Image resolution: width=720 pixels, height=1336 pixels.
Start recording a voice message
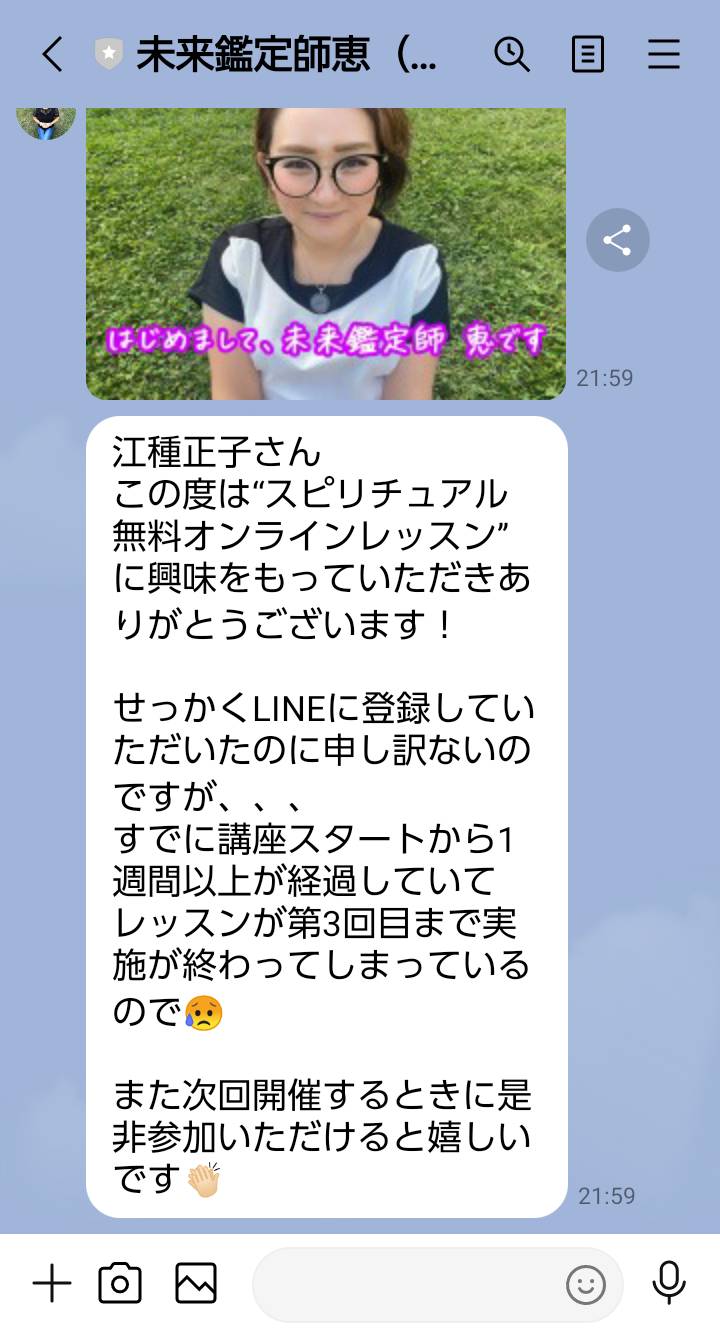point(669,1283)
